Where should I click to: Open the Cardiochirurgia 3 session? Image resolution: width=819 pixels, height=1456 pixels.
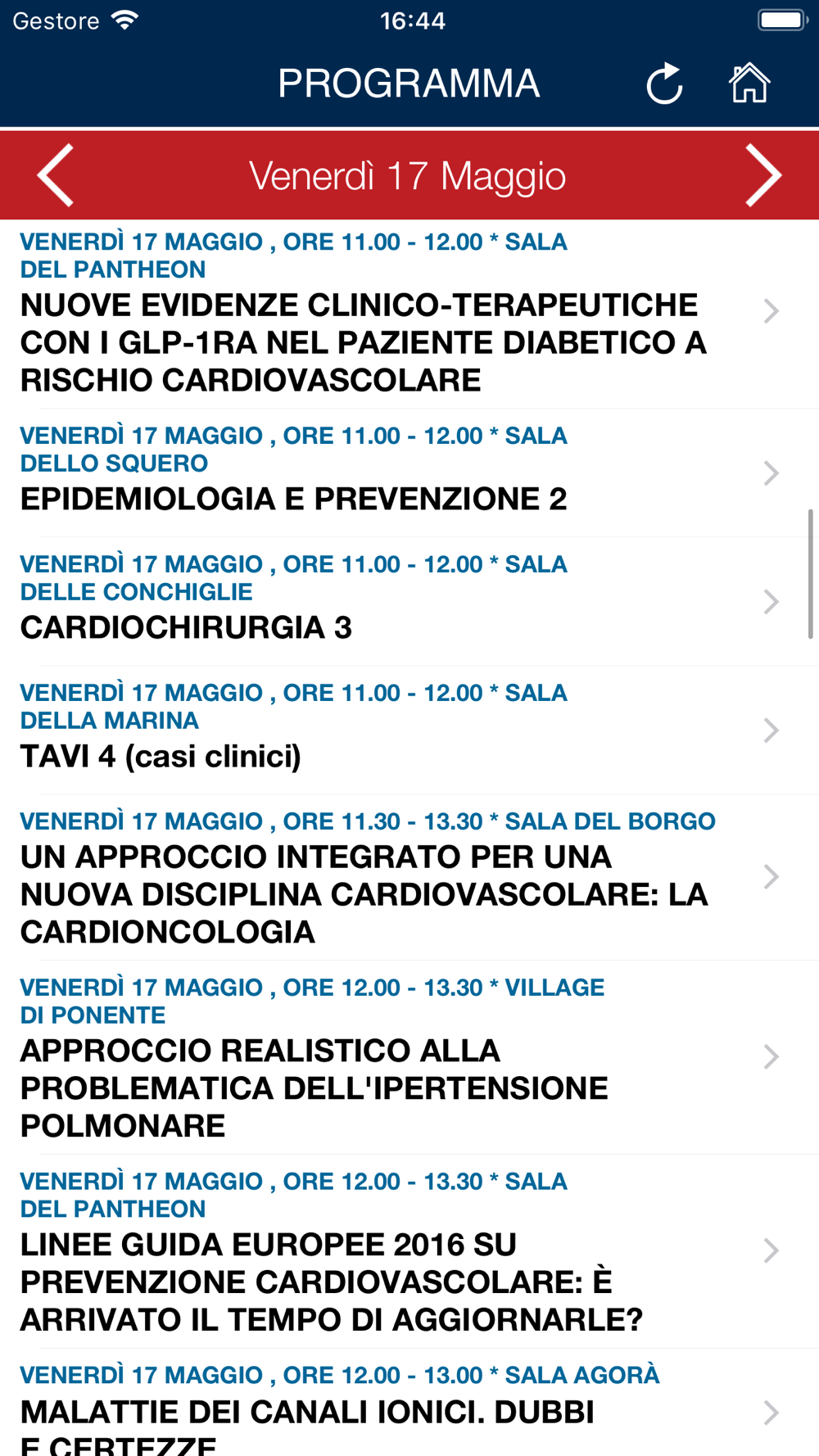409,602
